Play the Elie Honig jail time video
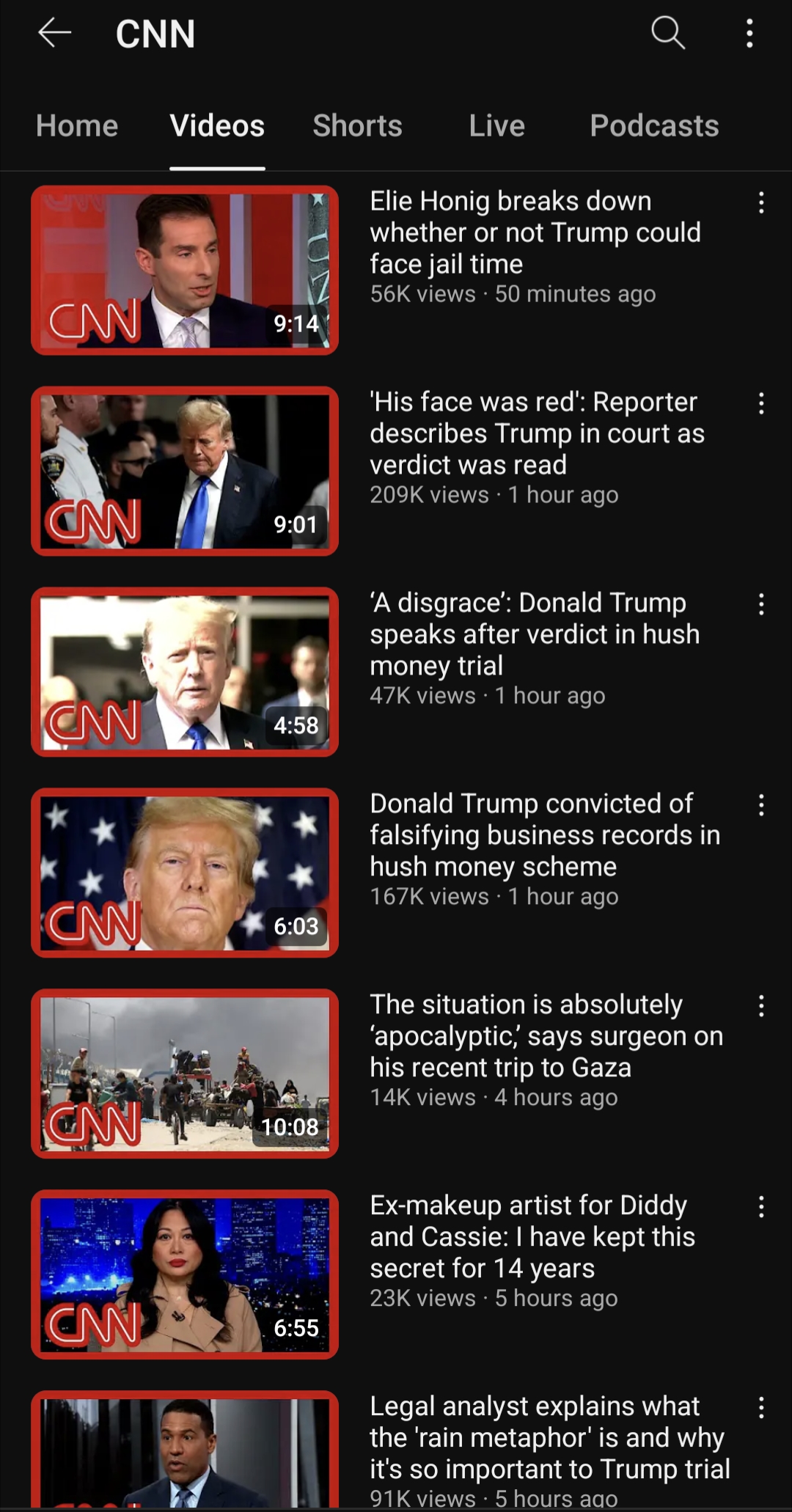The width and height of the screenshot is (792, 1512). point(185,270)
